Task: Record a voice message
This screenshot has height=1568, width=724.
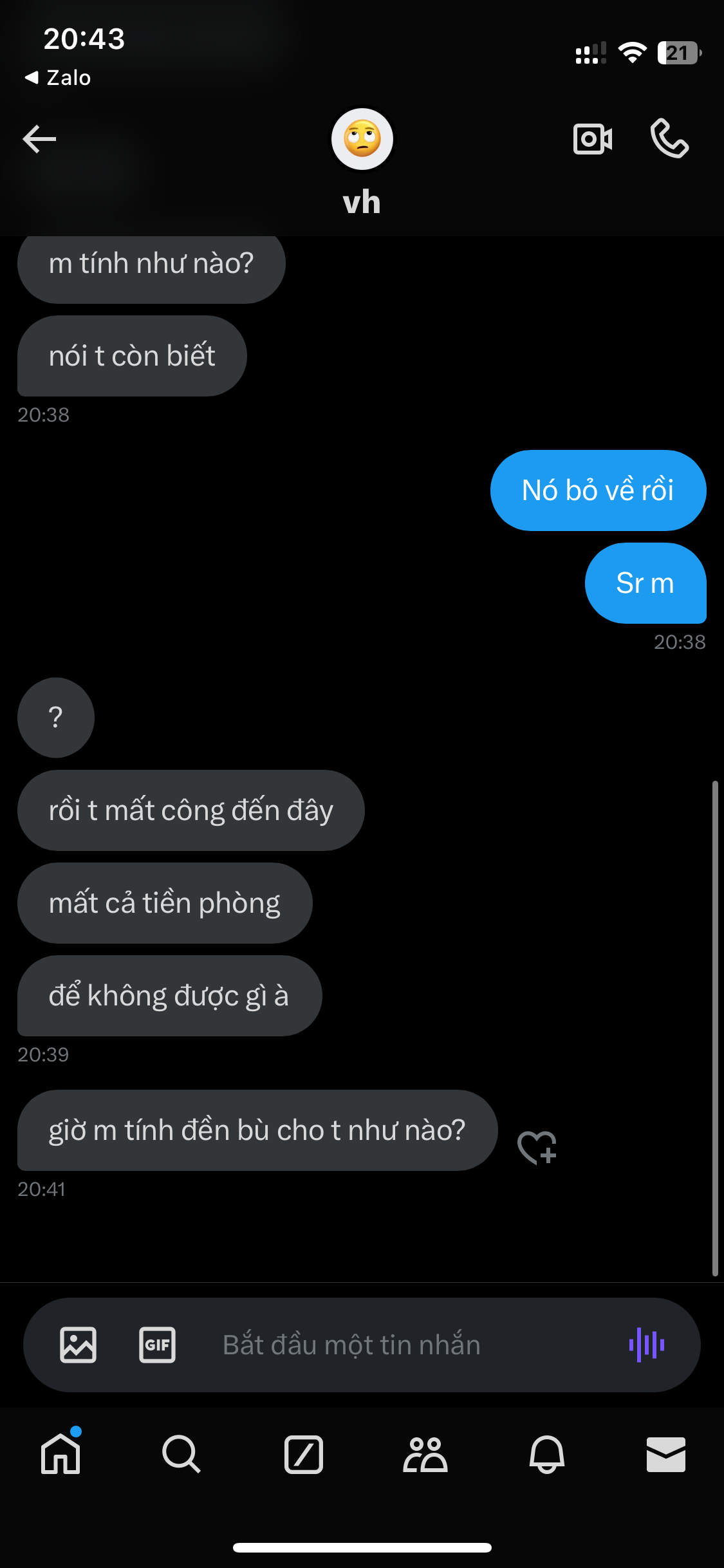Action: pyautogui.click(x=647, y=1345)
